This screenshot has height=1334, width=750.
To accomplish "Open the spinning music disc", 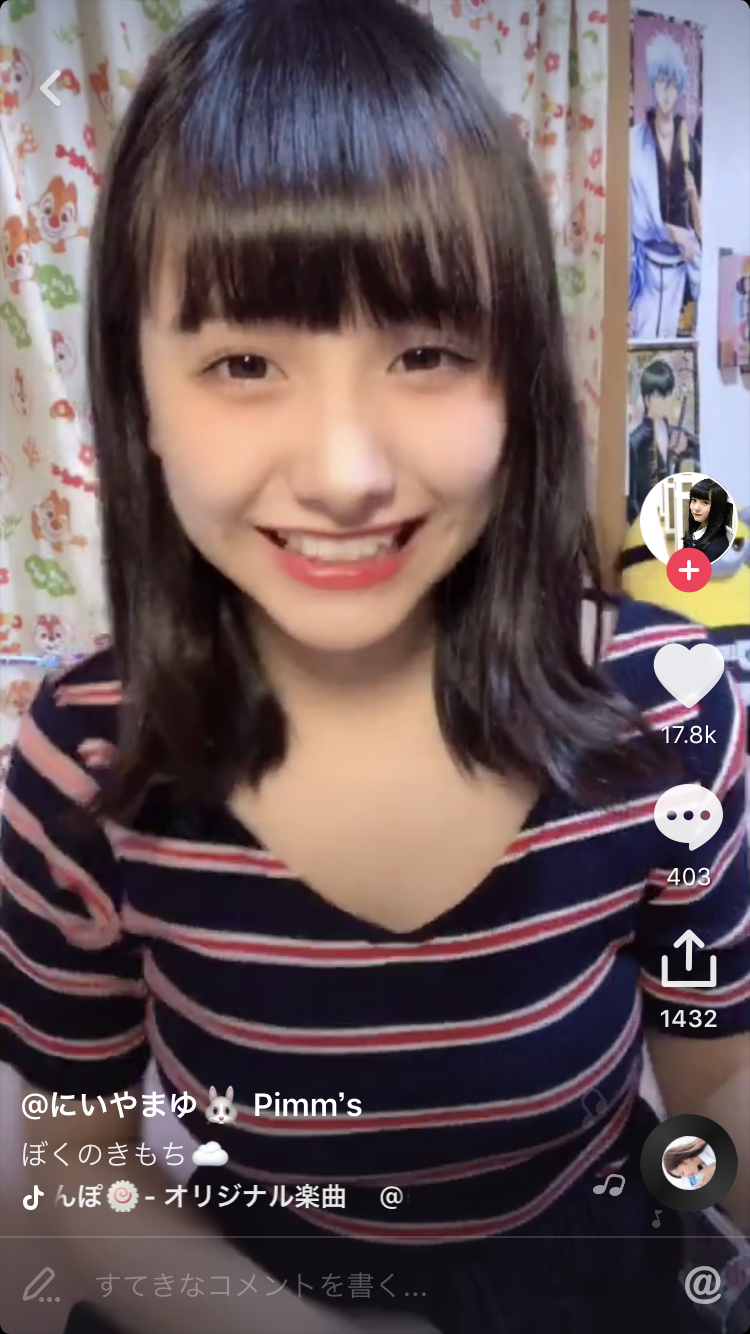I will click(x=688, y=1163).
